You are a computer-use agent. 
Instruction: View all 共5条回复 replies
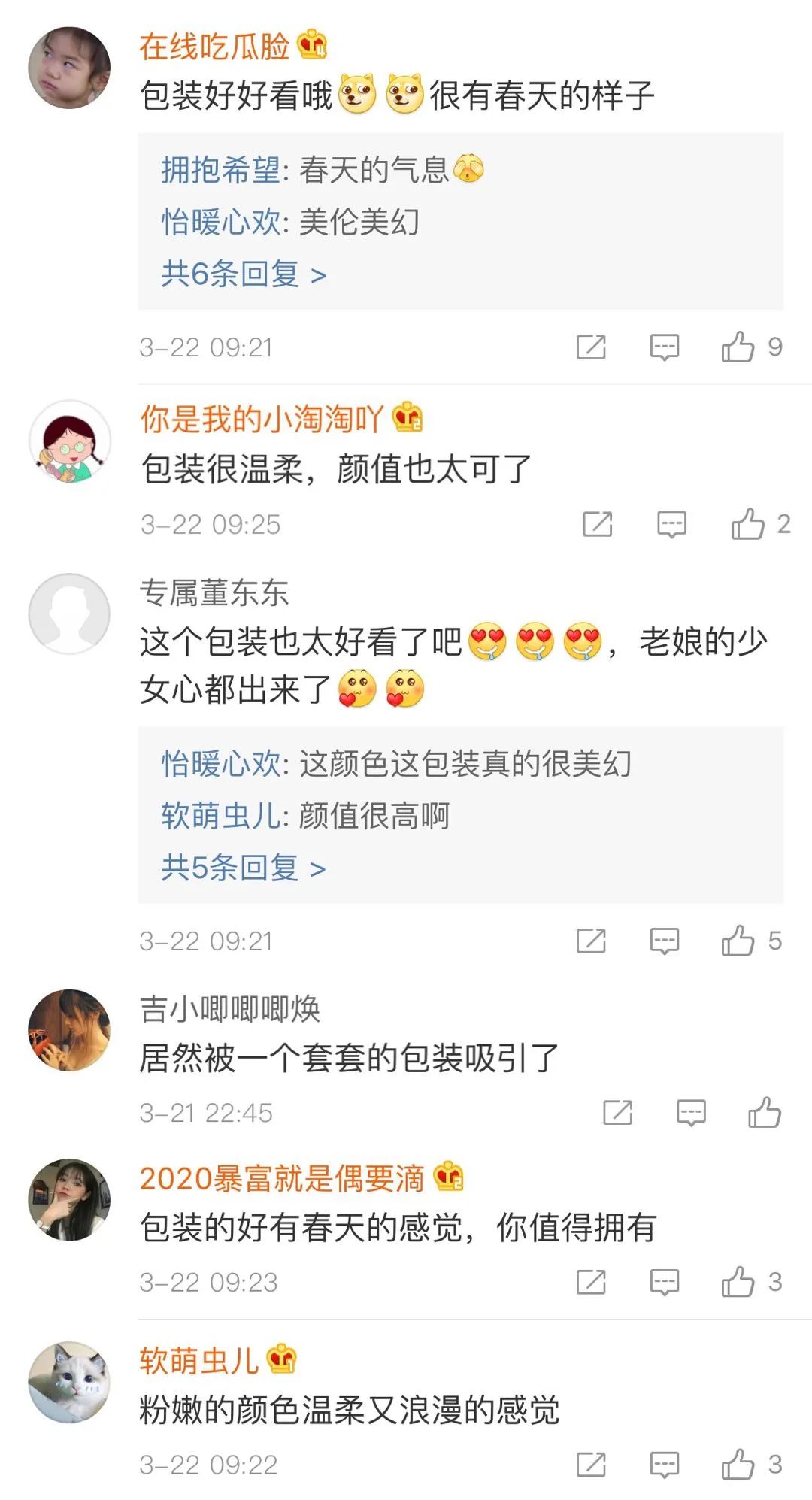pos(243,868)
